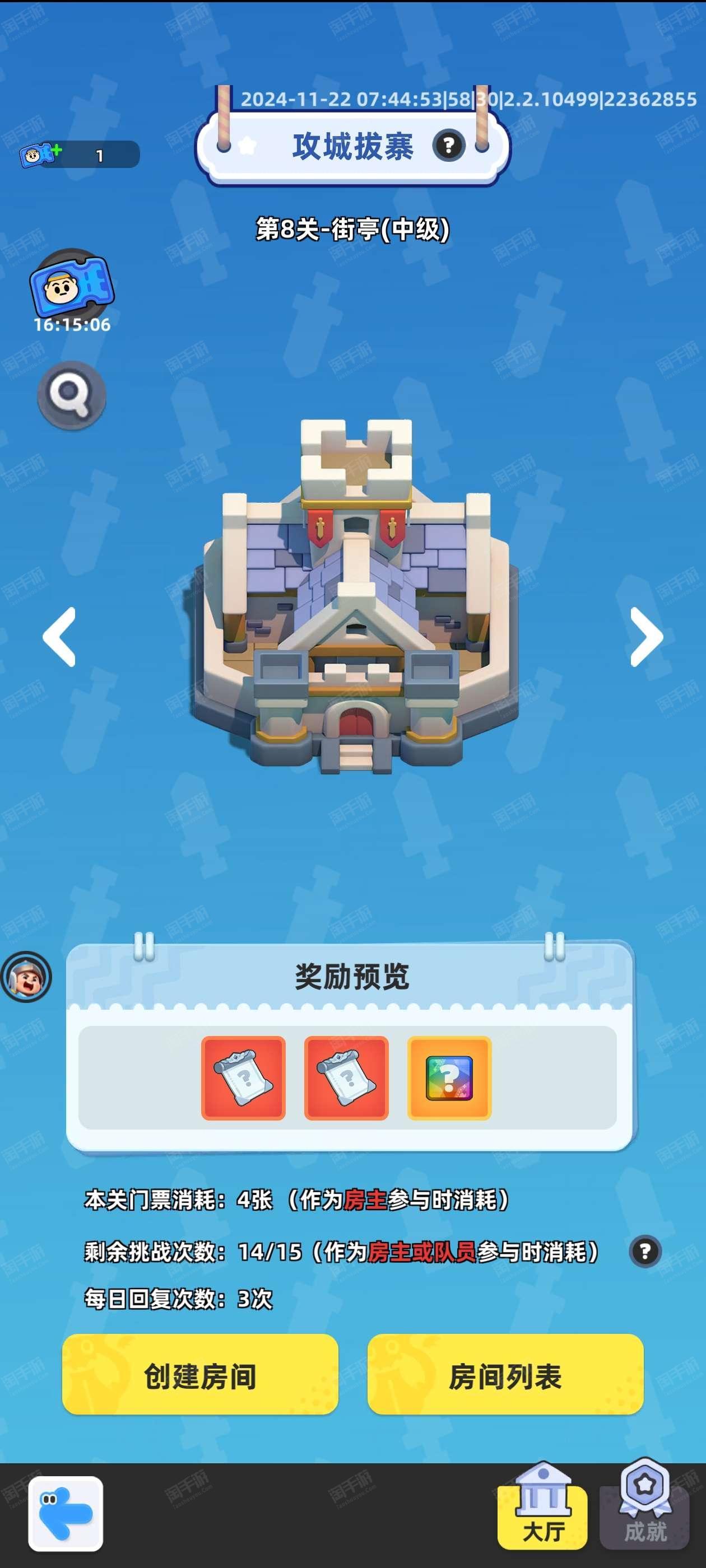View the first red scroll reward
The height and width of the screenshot is (1568, 706).
(244, 1078)
